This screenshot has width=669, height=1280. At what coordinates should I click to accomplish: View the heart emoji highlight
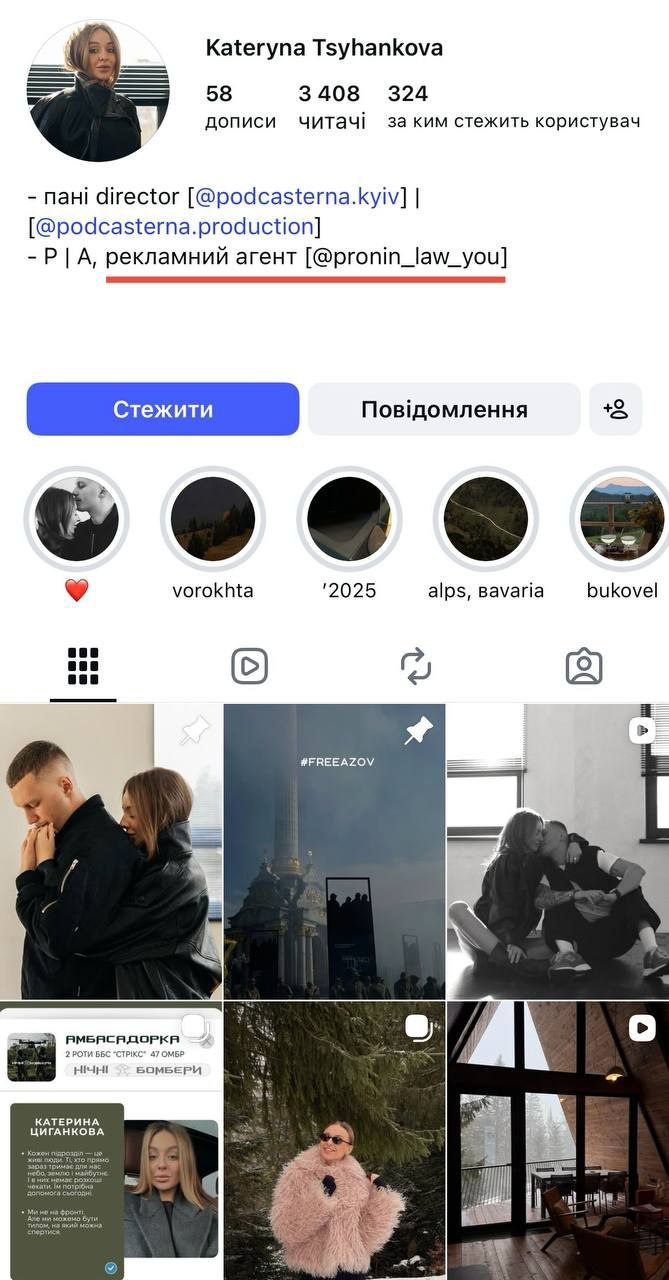77,519
